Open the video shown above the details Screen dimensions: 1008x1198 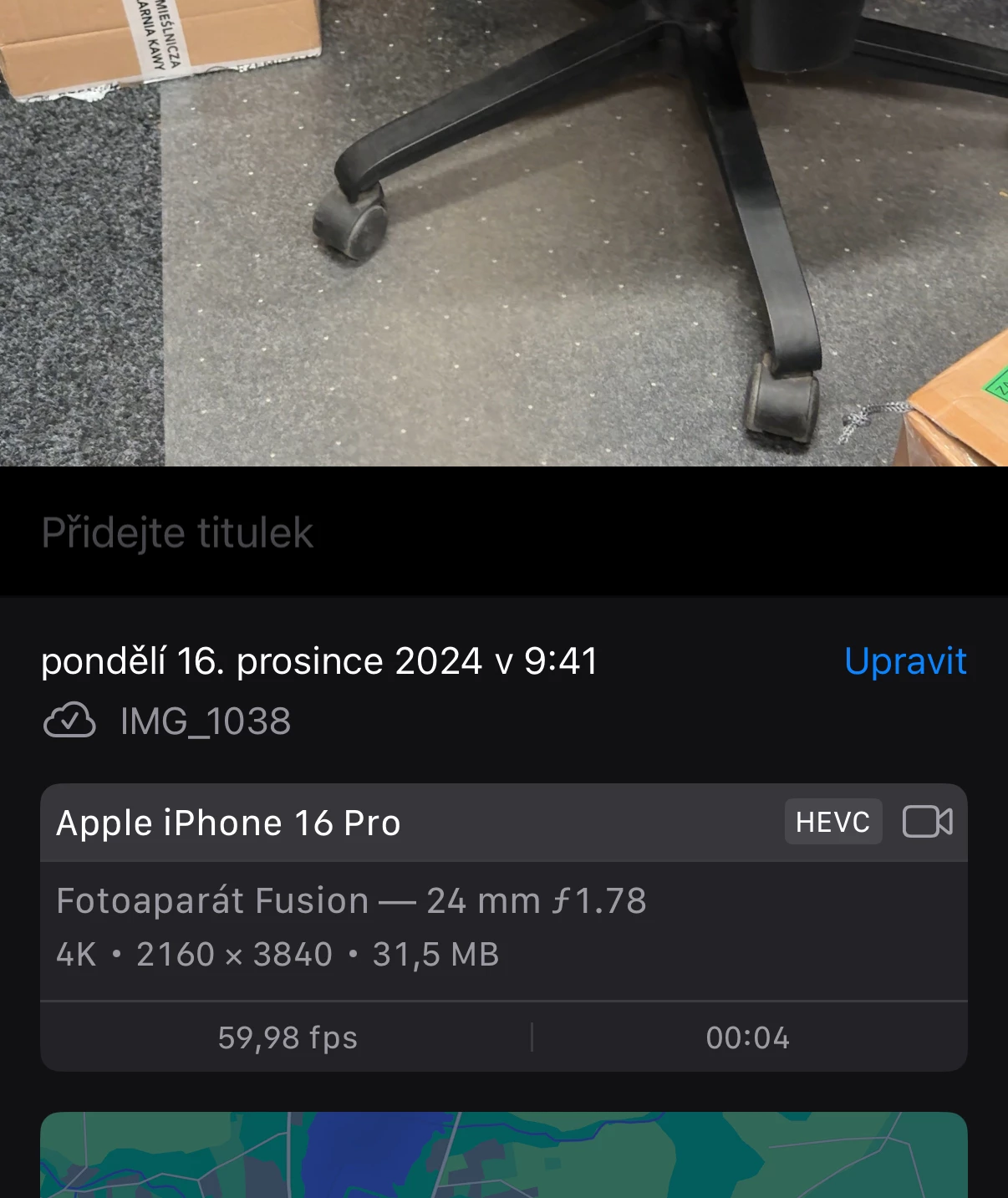click(x=503, y=232)
